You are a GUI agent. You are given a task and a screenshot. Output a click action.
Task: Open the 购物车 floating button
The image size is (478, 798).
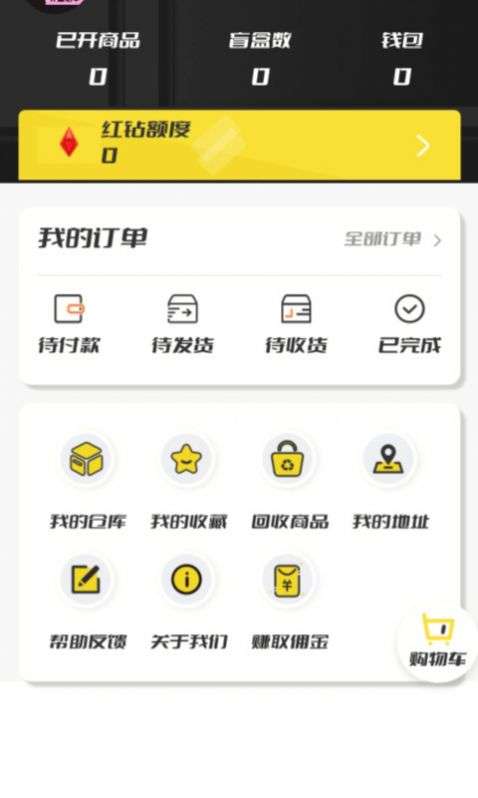click(438, 641)
